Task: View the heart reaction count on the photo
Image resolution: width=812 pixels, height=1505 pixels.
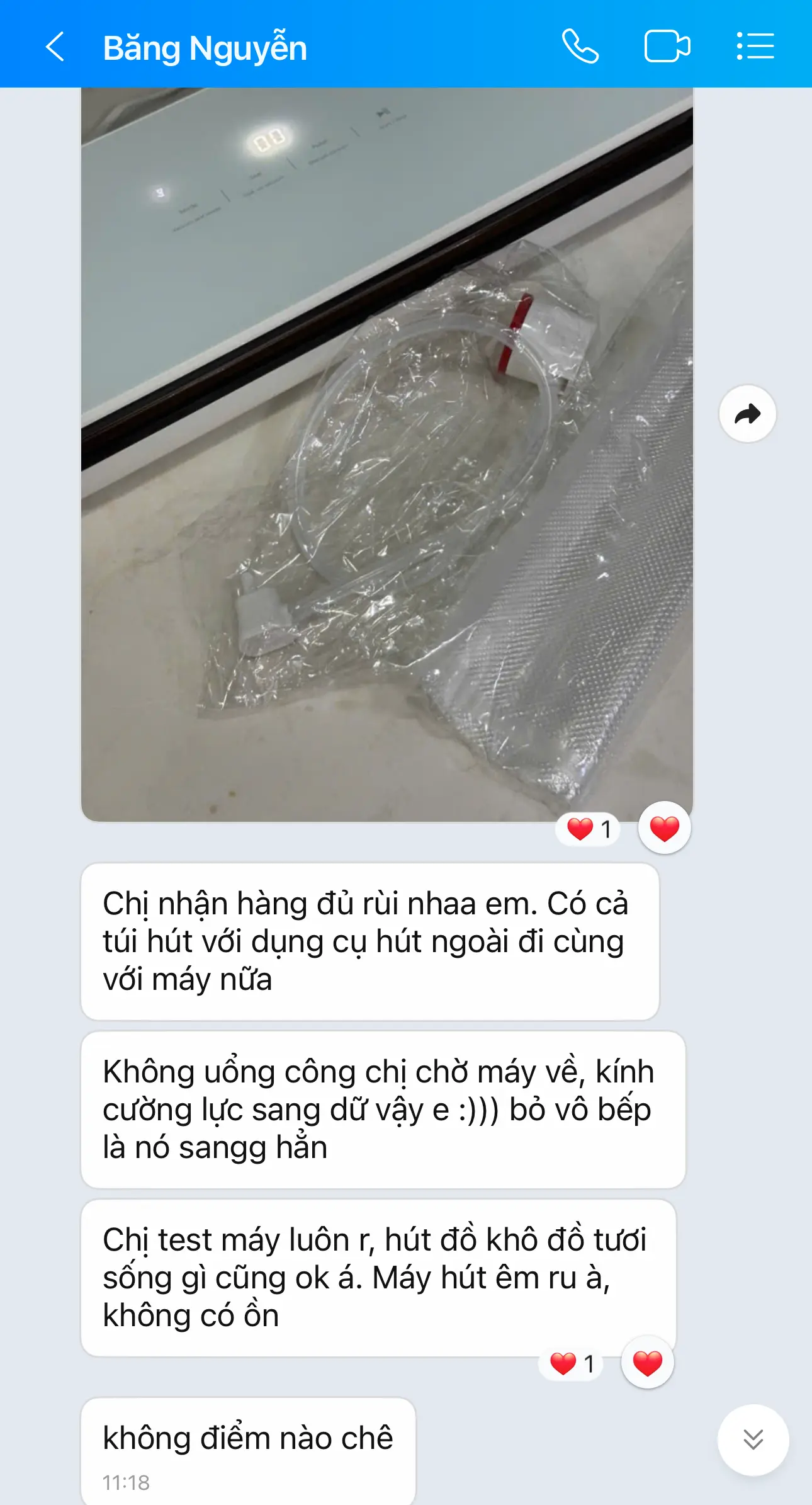Action: coord(589,829)
